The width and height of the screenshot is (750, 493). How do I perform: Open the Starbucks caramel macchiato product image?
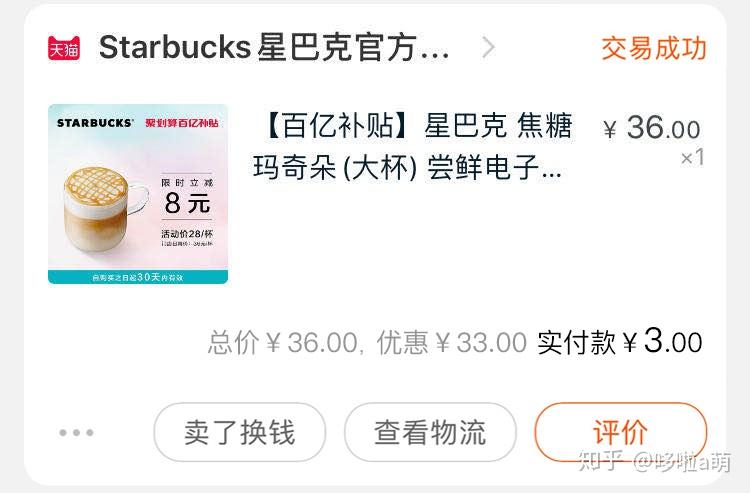[138, 194]
